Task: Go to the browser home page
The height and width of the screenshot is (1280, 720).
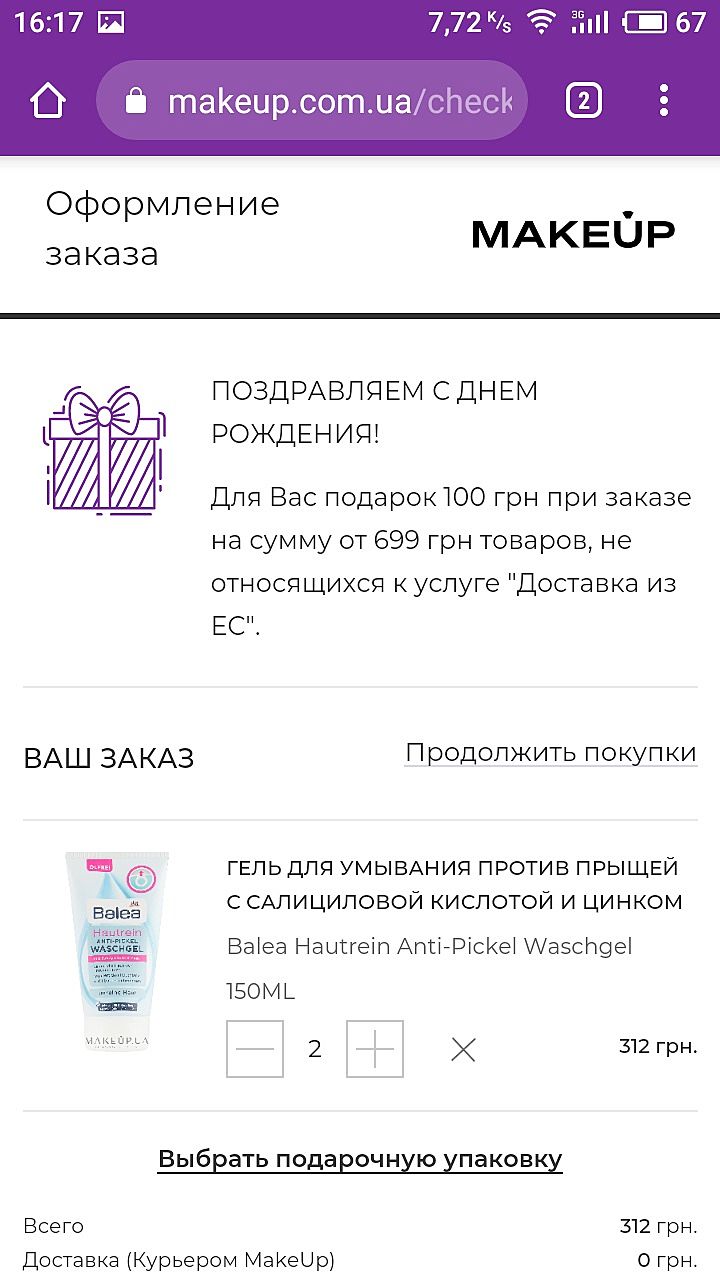Action: click(x=48, y=101)
